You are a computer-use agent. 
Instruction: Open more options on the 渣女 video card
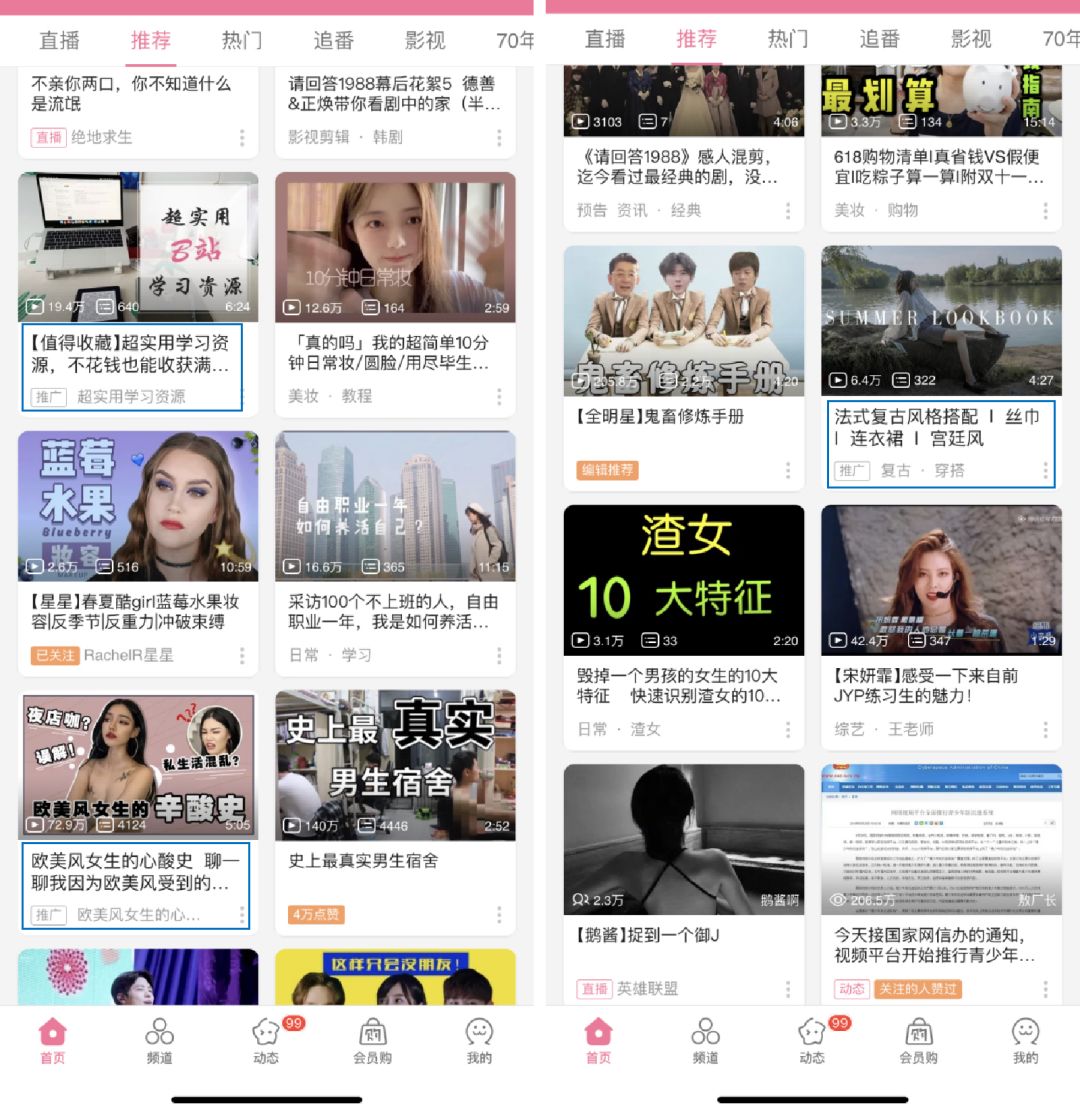[788, 729]
